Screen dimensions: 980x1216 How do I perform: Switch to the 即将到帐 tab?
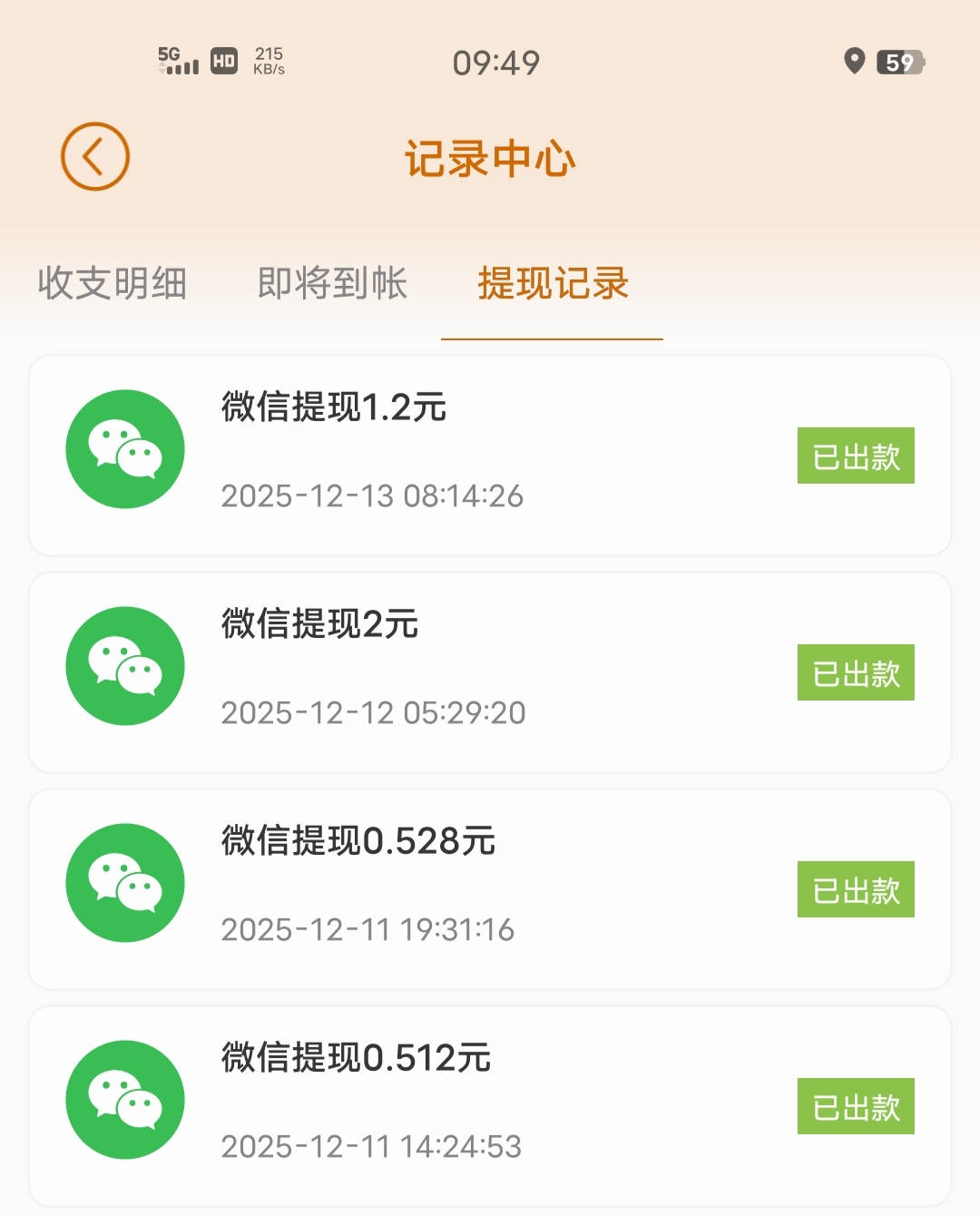coord(330,284)
